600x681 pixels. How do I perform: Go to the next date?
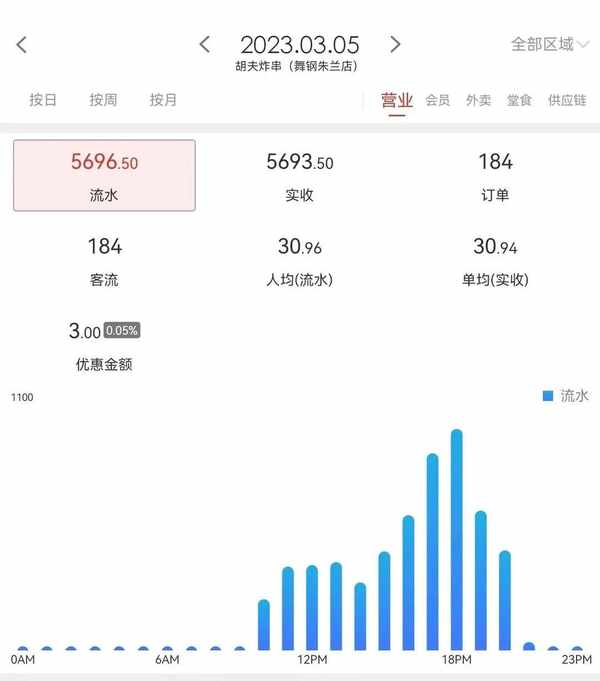pyautogui.click(x=395, y=44)
